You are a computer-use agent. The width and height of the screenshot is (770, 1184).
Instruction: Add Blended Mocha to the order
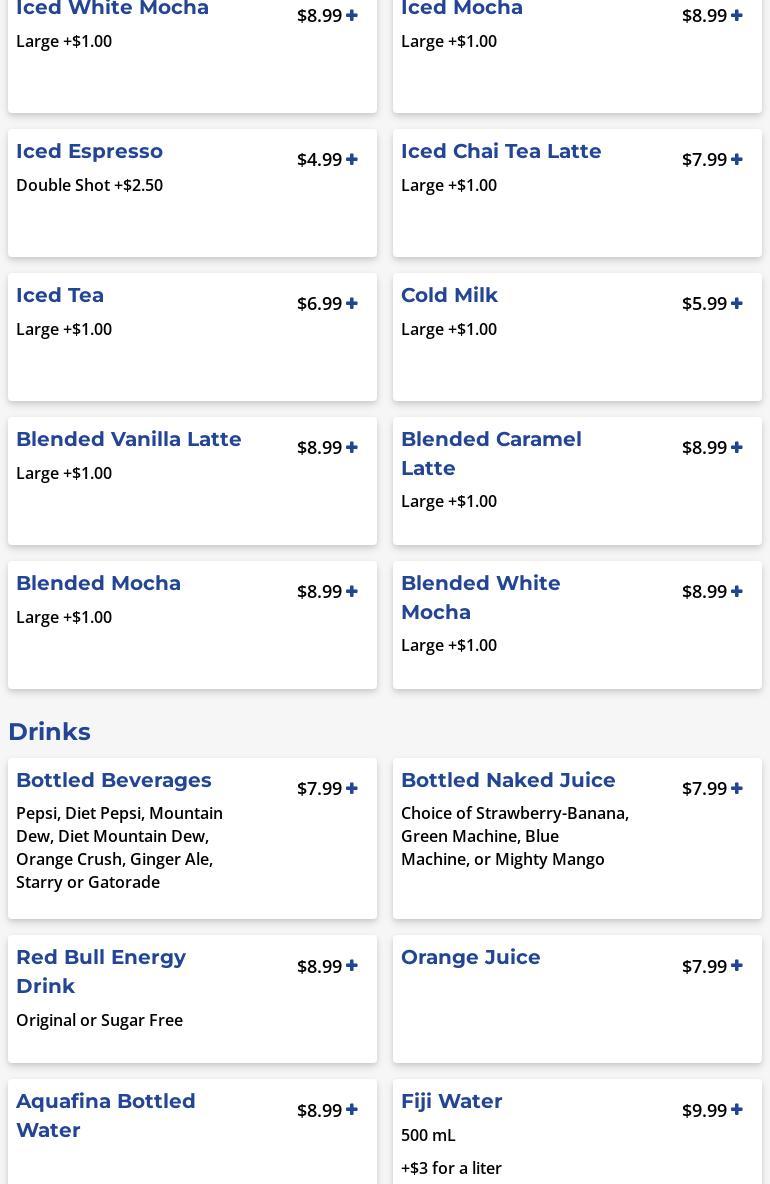(x=351, y=591)
